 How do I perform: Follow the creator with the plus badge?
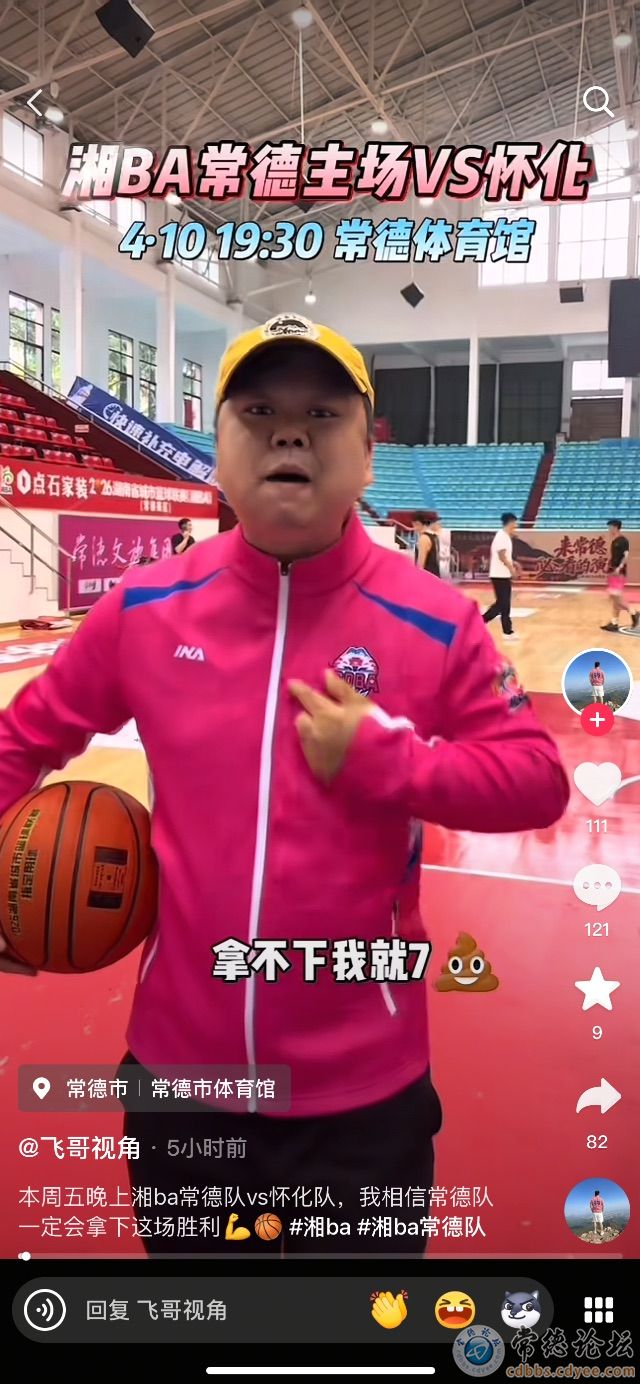tap(597, 719)
